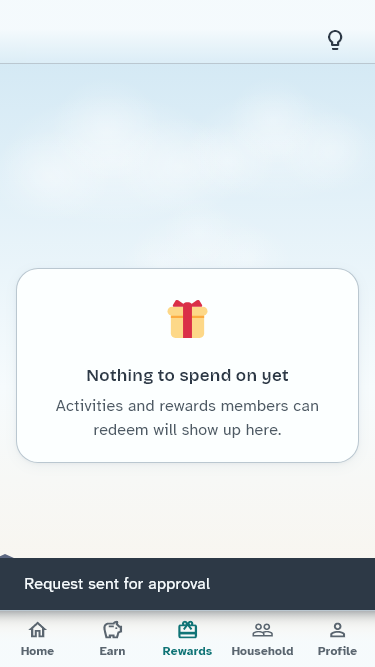Select the Rewards tab
This screenshot has height=667, width=375.
tap(187, 639)
